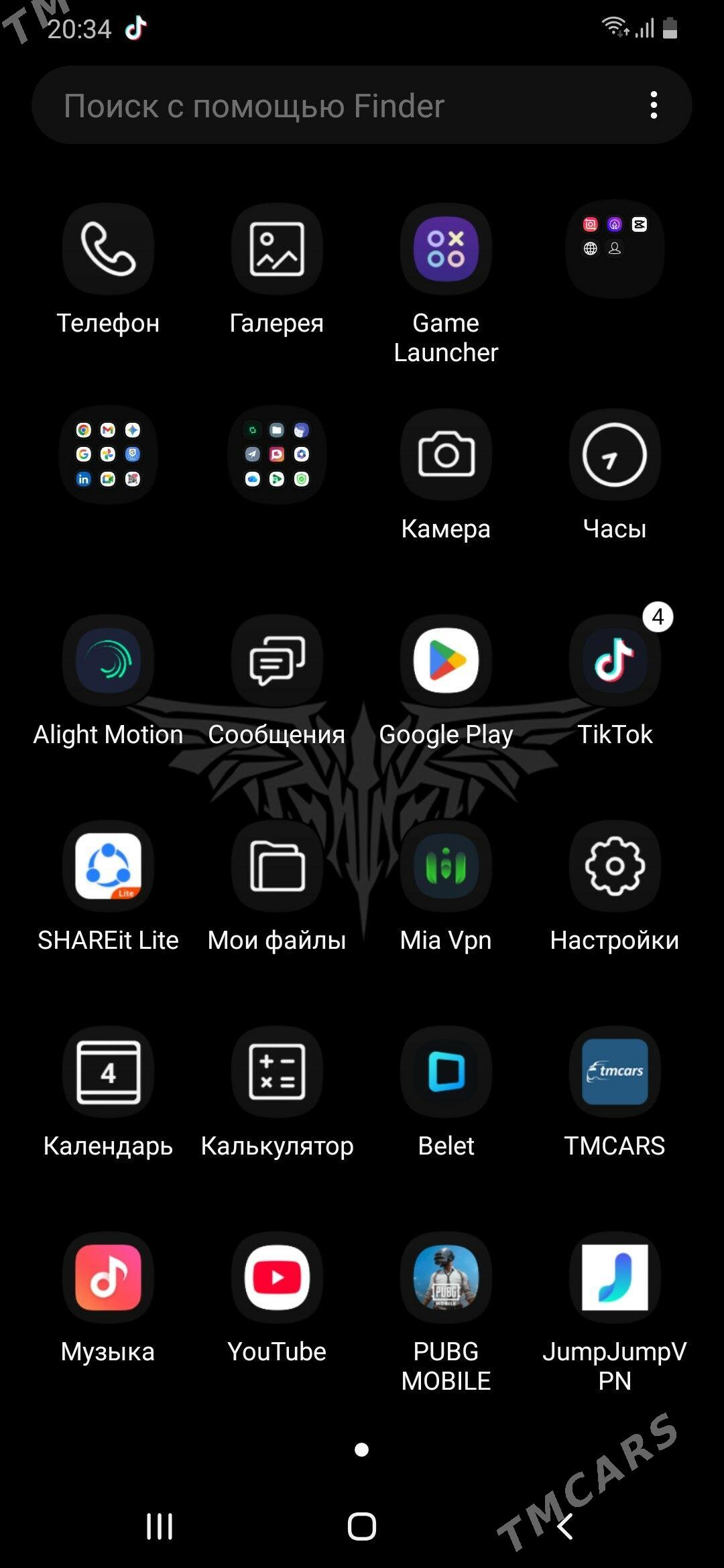Launch Mia Vpn
Screen dimensions: 724x1568
tap(446, 866)
